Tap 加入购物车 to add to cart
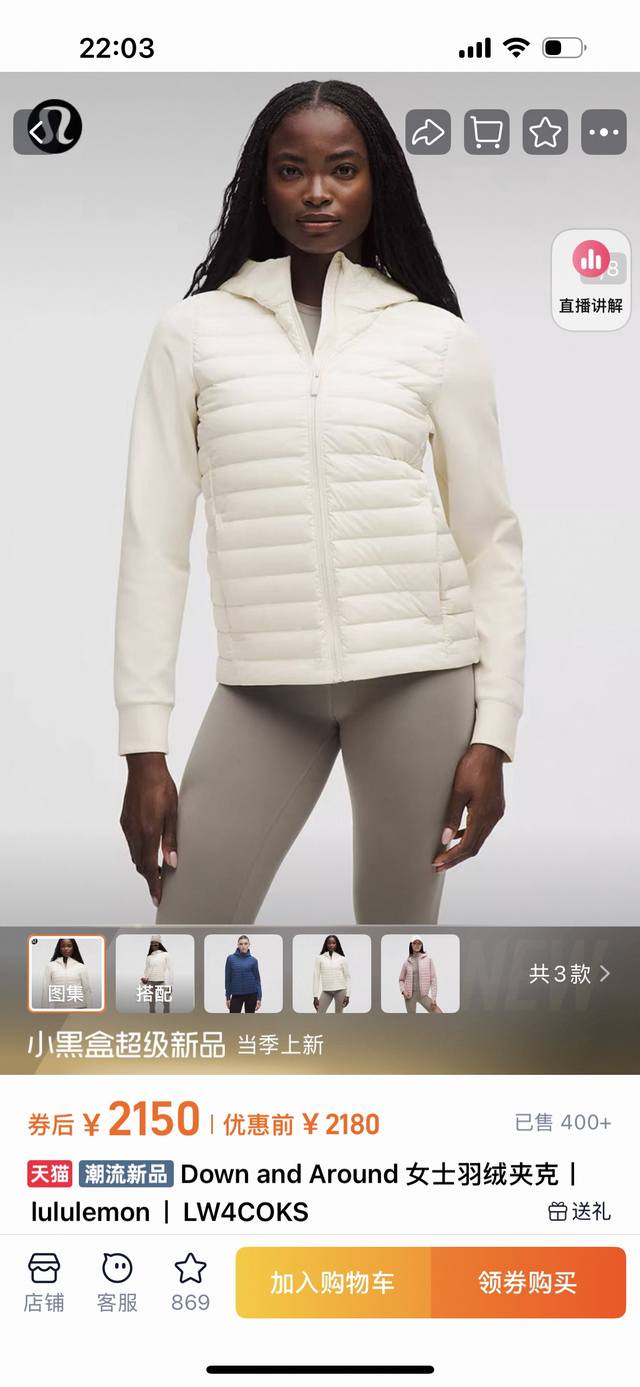 tap(333, 1283)
